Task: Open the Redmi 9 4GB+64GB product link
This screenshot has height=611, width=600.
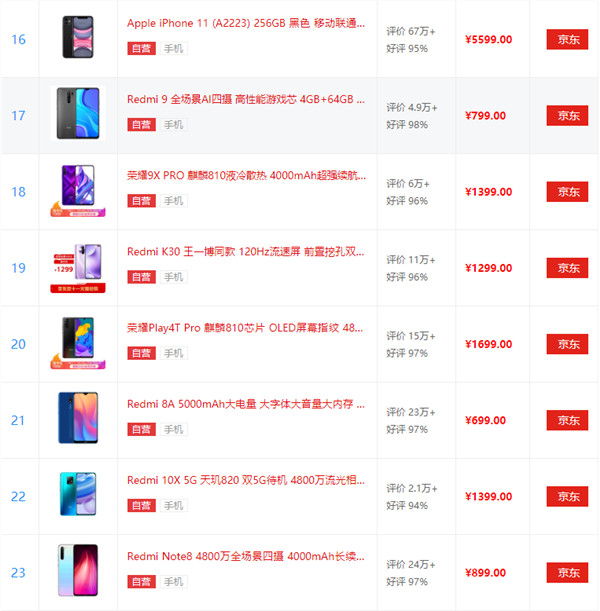Action: click(x=246, y=100)
